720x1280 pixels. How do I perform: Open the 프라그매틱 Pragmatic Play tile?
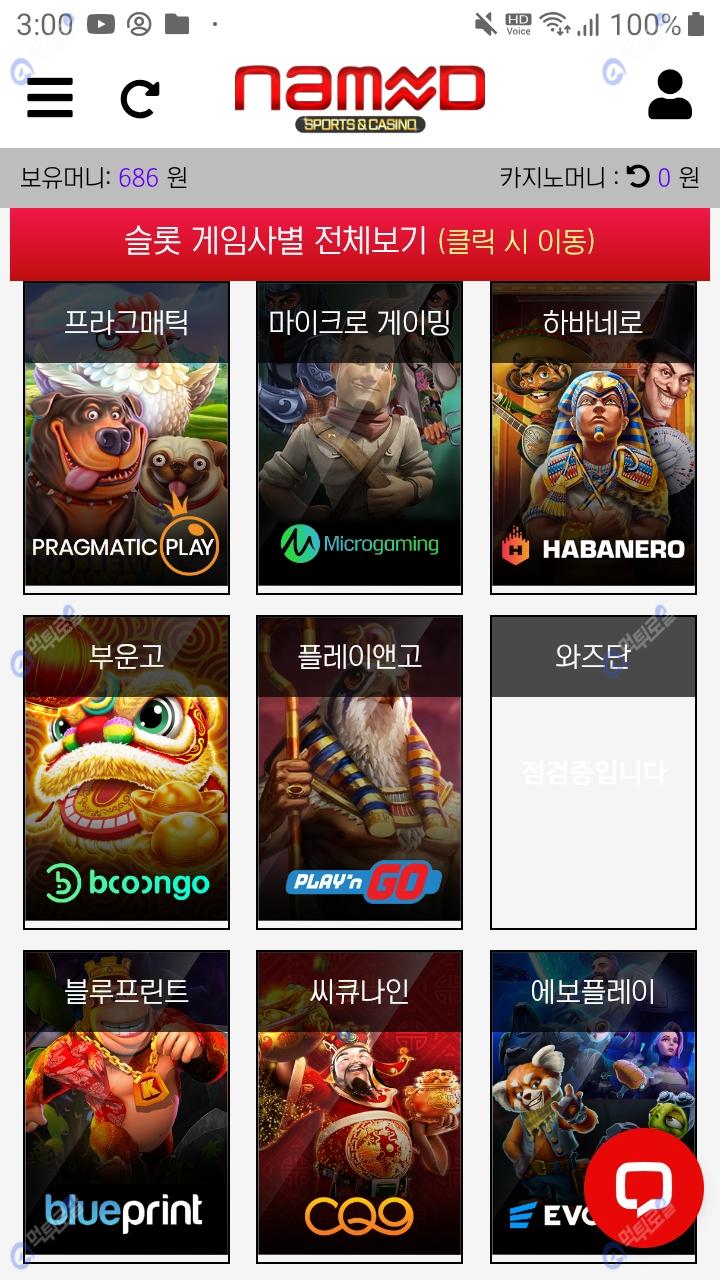[x=126, y=435]
